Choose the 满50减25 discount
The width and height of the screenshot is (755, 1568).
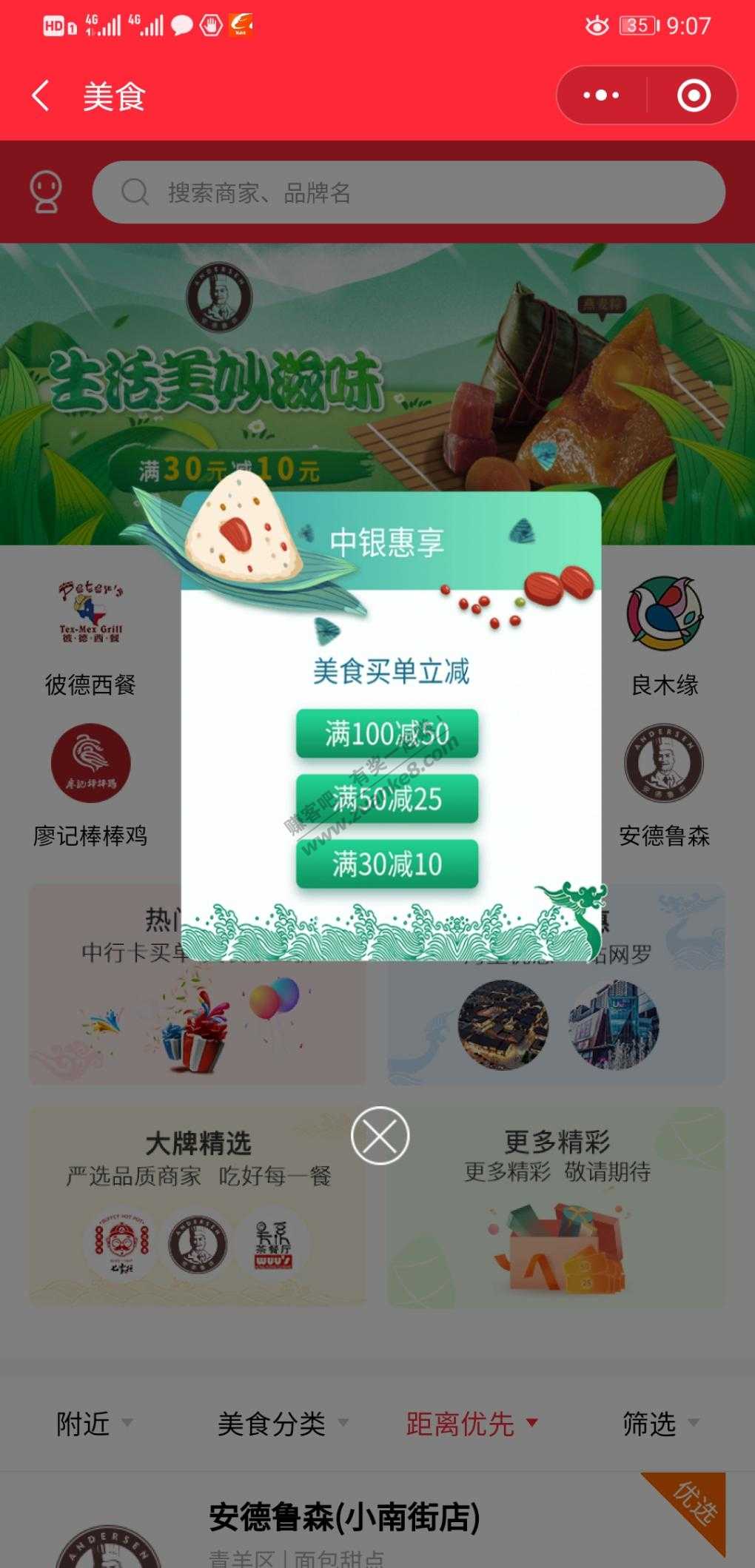(x=386, y=798)
